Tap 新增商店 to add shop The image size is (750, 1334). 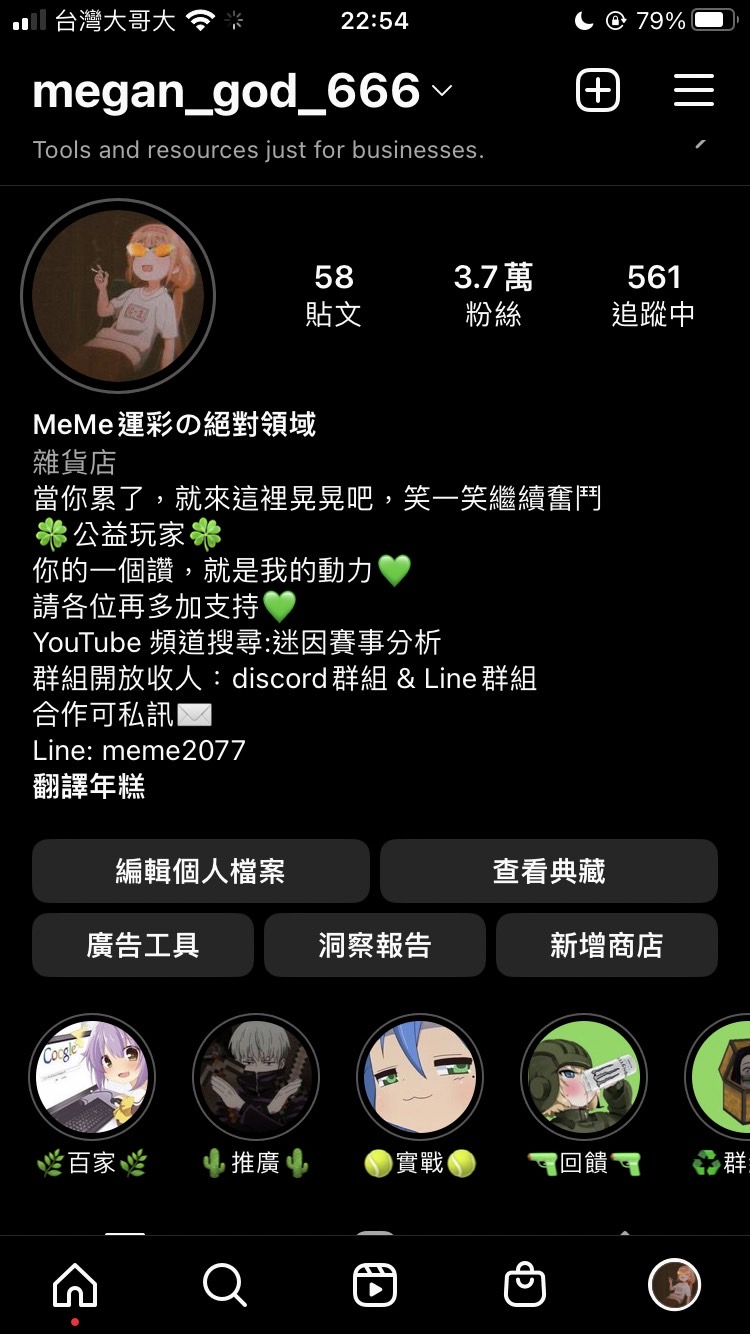tap(606, 945)
